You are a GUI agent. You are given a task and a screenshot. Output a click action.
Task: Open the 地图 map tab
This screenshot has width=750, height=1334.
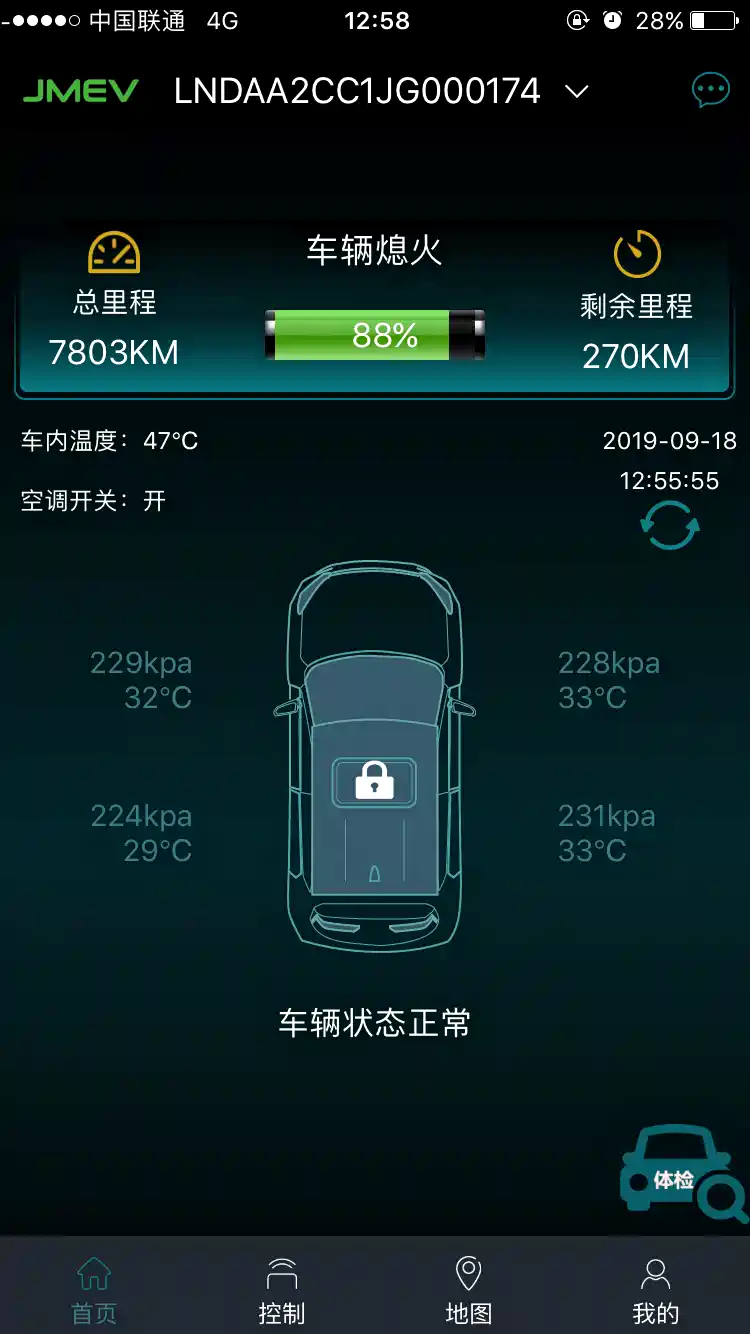click(x=468, y=1291)
